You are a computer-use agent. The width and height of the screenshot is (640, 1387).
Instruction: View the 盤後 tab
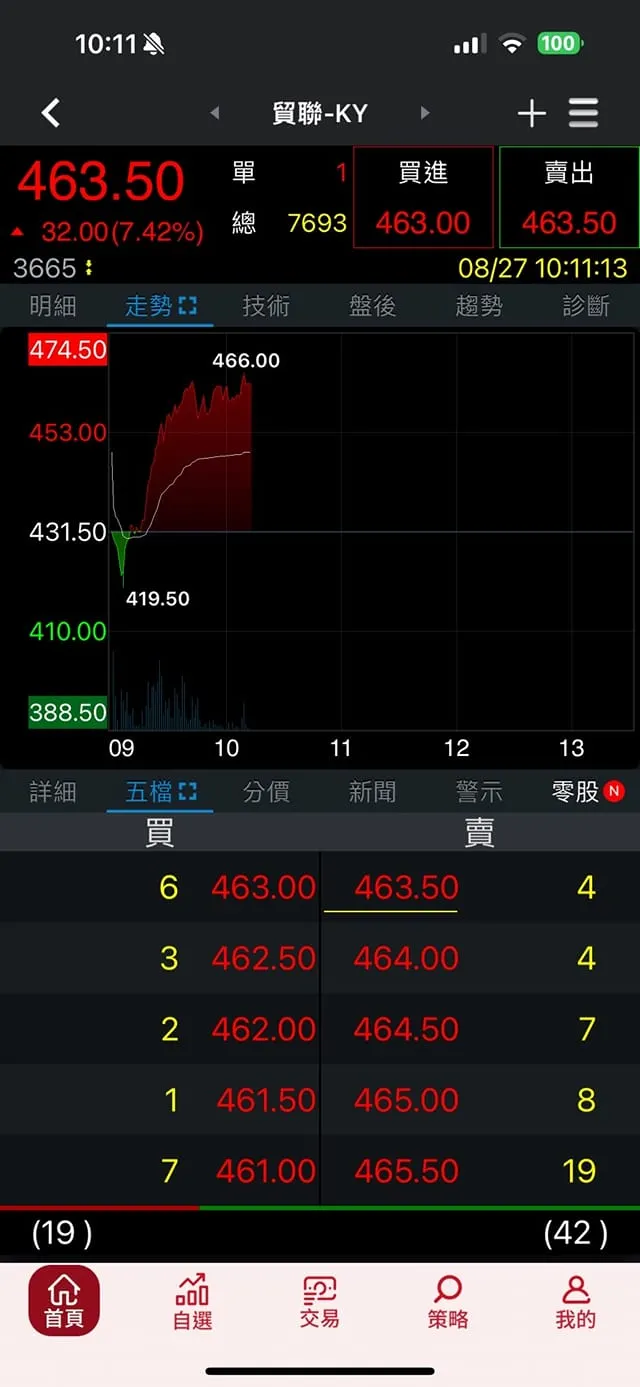point(373,306)
